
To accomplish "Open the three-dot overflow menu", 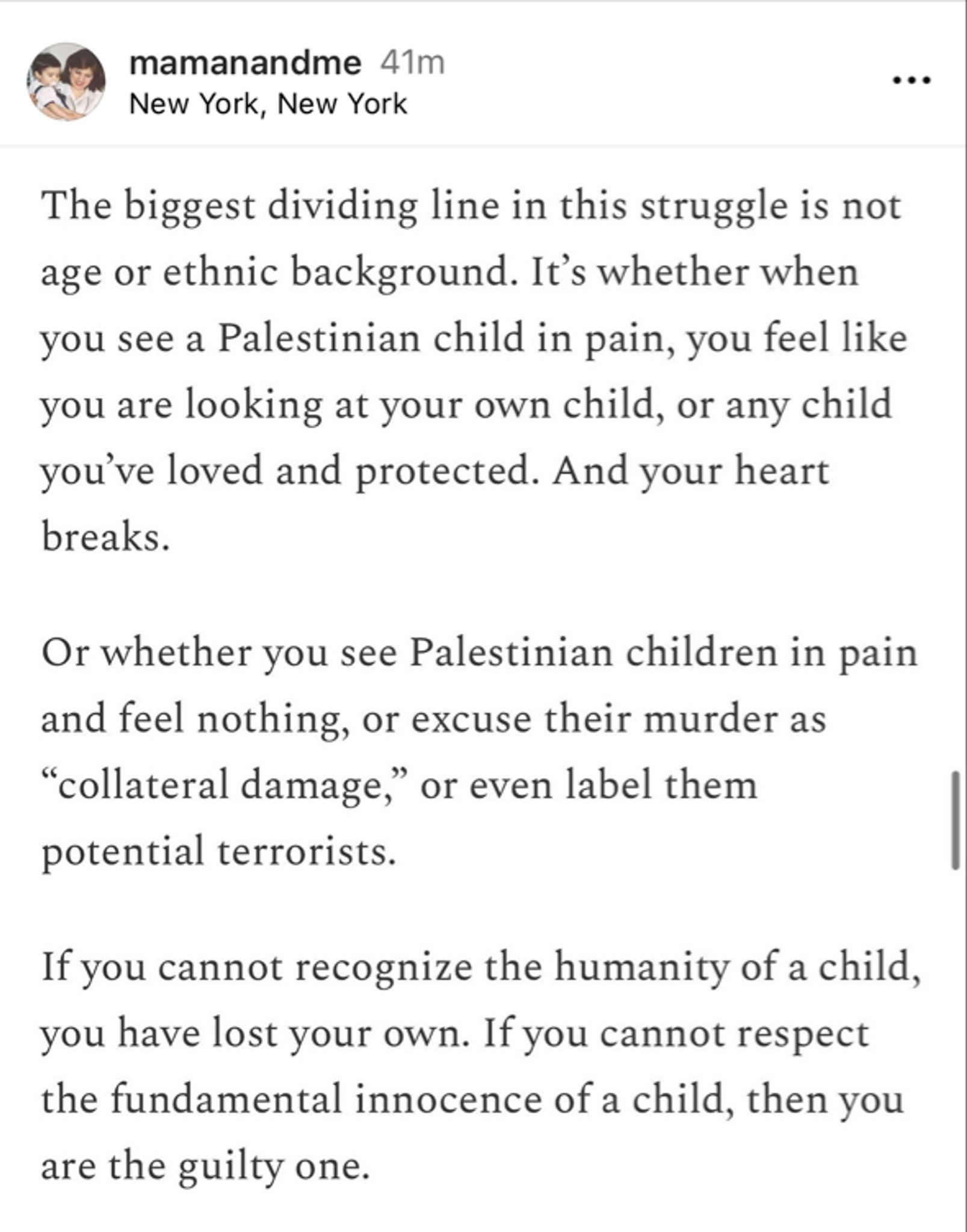I will (912, 80).
